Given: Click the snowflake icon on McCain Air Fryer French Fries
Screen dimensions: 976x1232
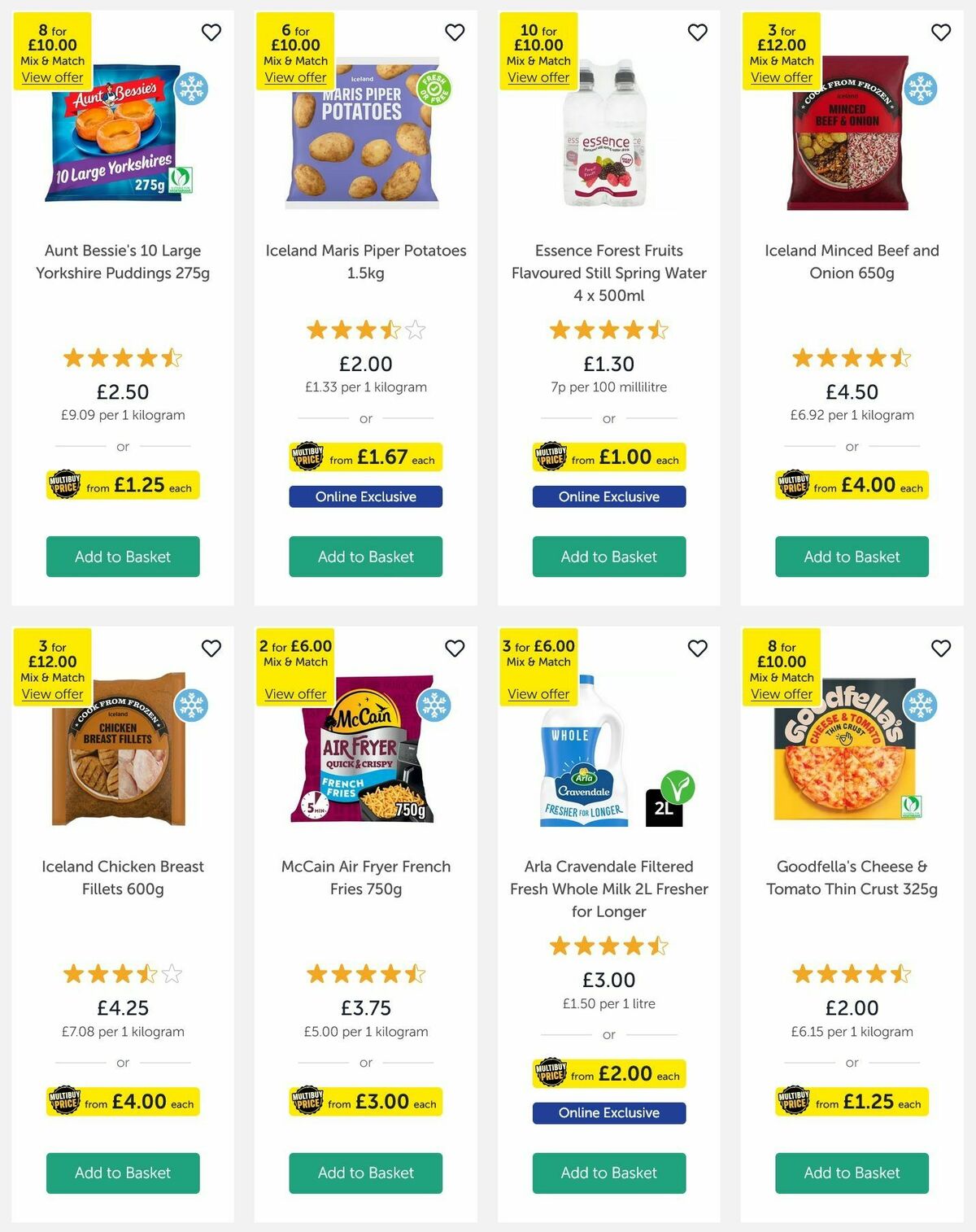Looking at the screenshot, I should pos(437,707).
